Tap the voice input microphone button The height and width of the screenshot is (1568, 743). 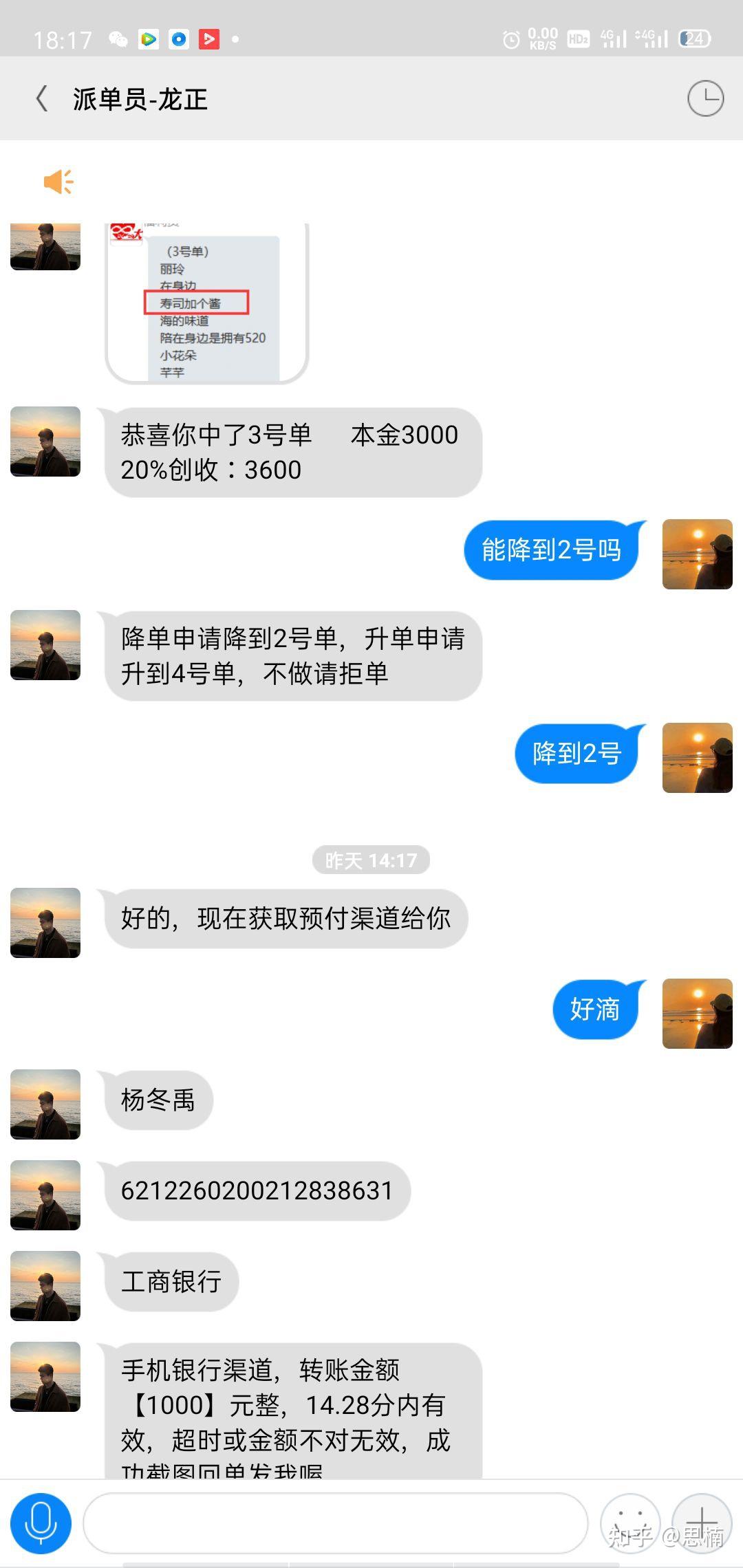[x=41, y=1523]
